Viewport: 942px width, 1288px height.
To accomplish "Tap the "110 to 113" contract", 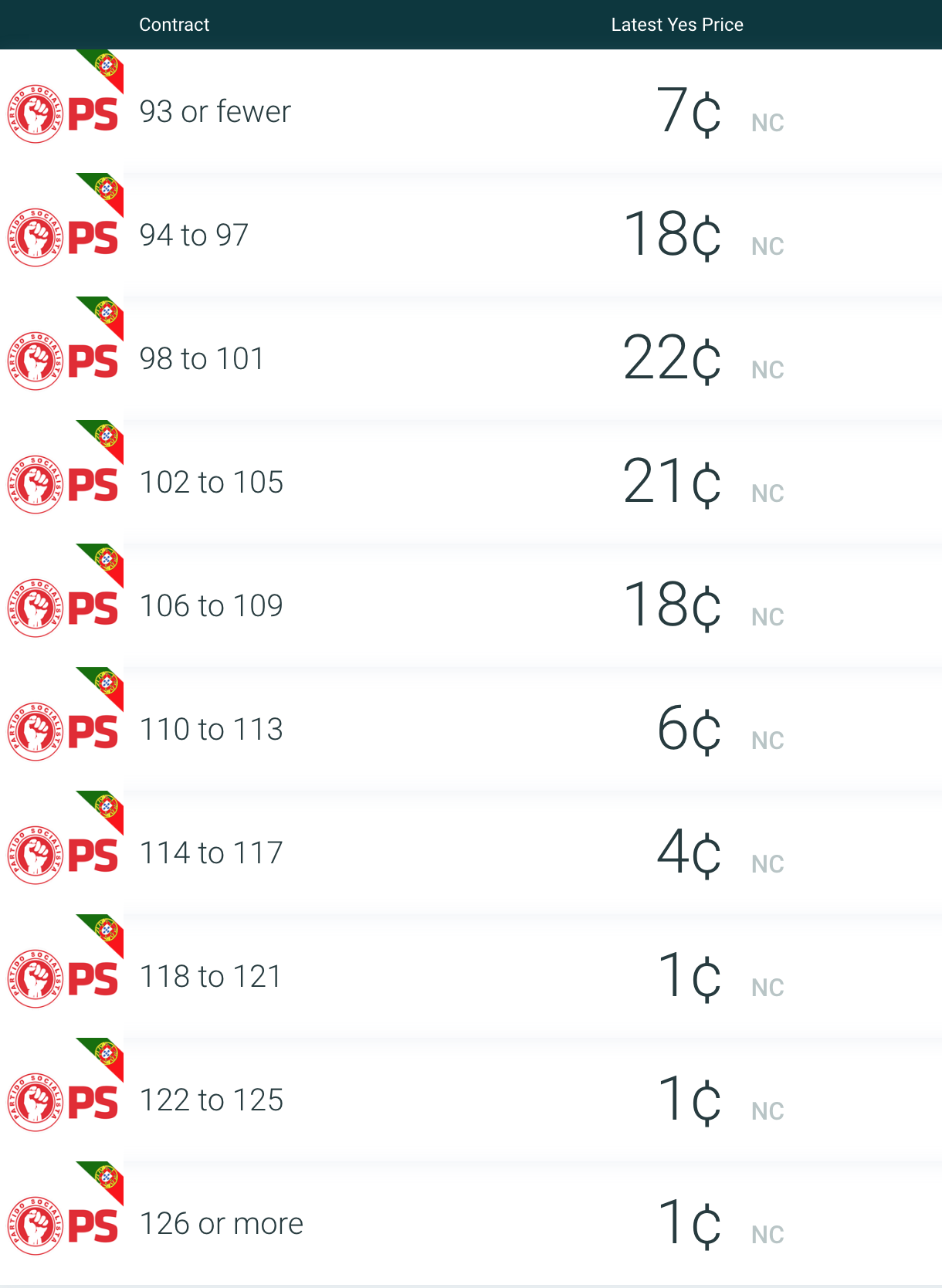I will (x=211, y=730).
